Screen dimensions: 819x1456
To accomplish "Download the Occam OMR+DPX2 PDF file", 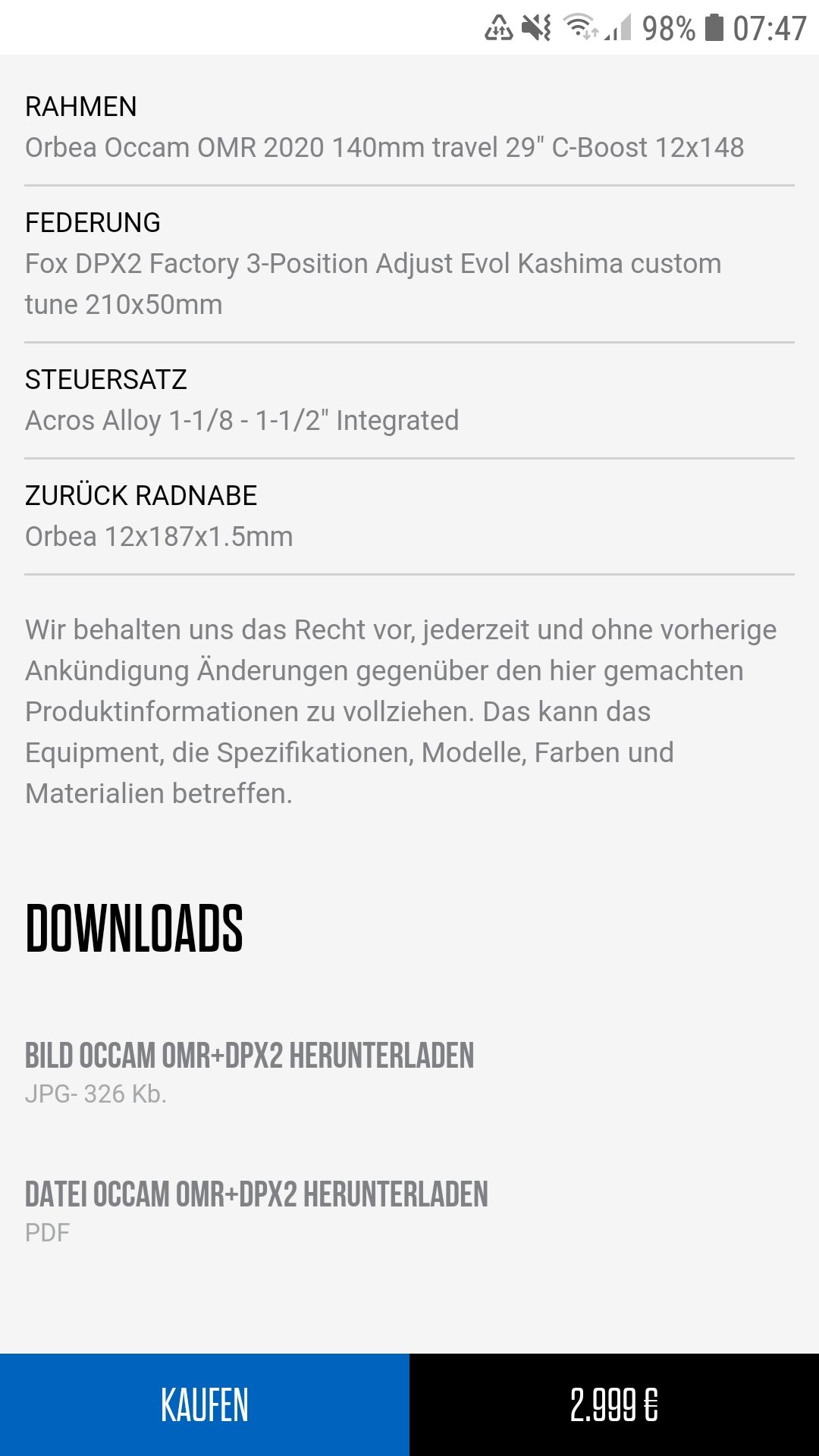I will 256,1194.
